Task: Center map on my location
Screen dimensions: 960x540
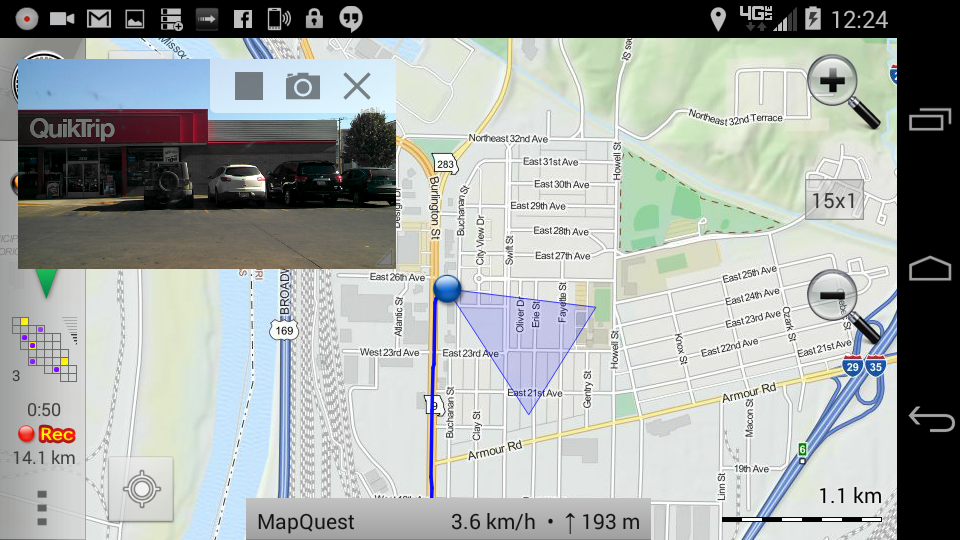Action: [141, 489]
